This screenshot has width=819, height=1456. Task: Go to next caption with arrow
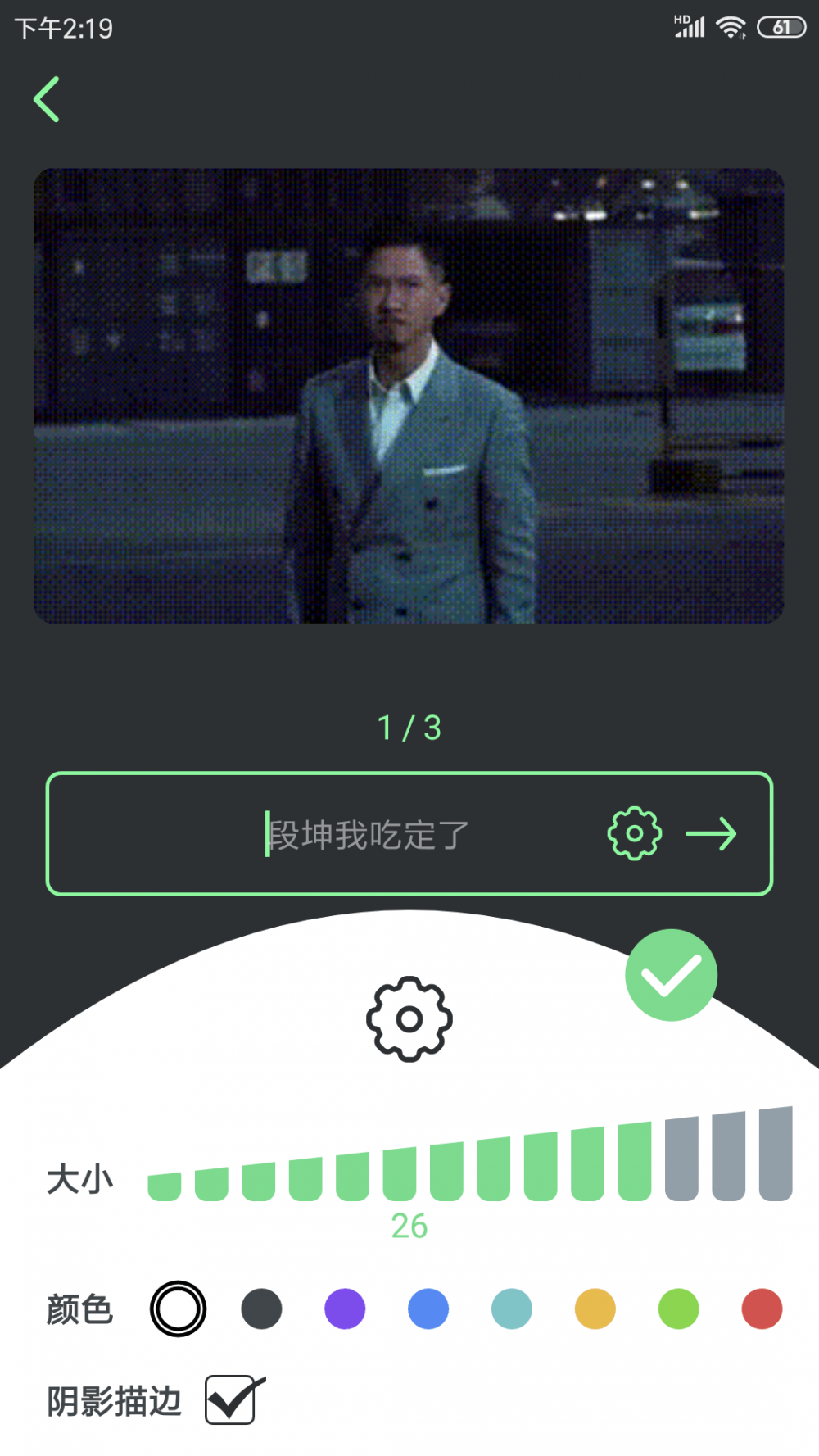click(x=711, y=834)
